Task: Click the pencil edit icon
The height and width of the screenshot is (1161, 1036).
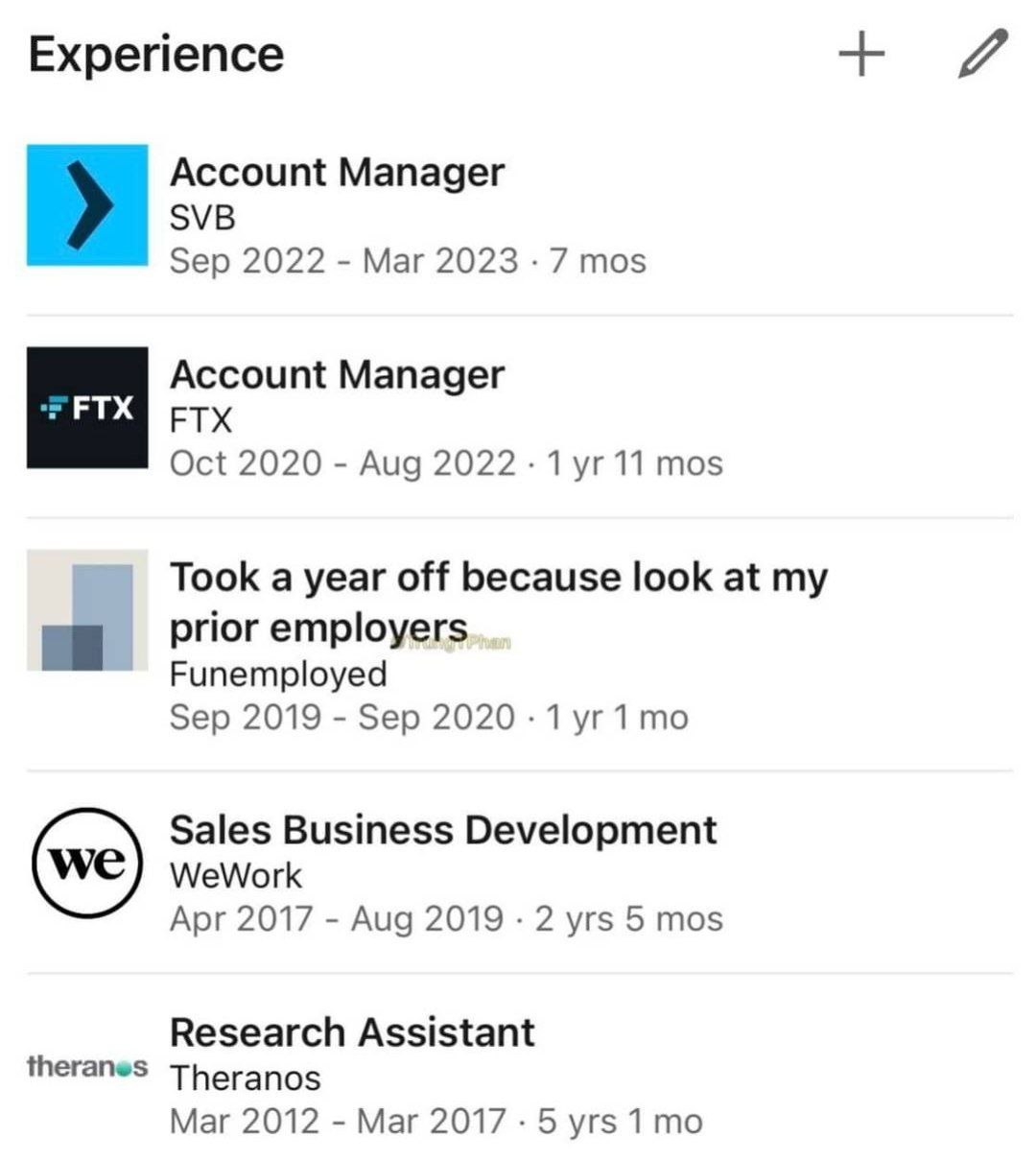Action: tap(980, 55)
